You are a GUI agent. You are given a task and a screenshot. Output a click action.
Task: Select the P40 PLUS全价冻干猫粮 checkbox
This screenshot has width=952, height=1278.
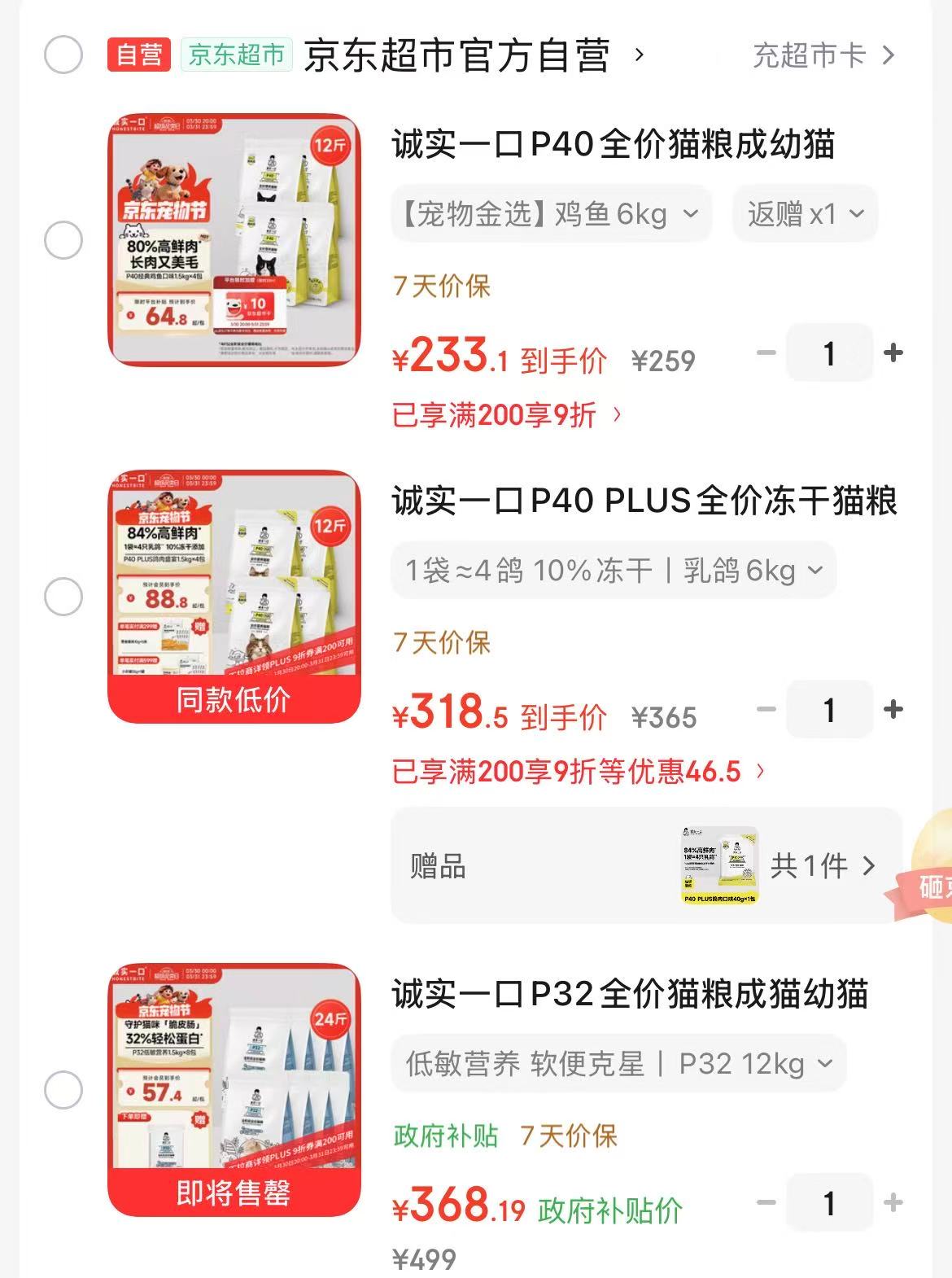point(63,597)
